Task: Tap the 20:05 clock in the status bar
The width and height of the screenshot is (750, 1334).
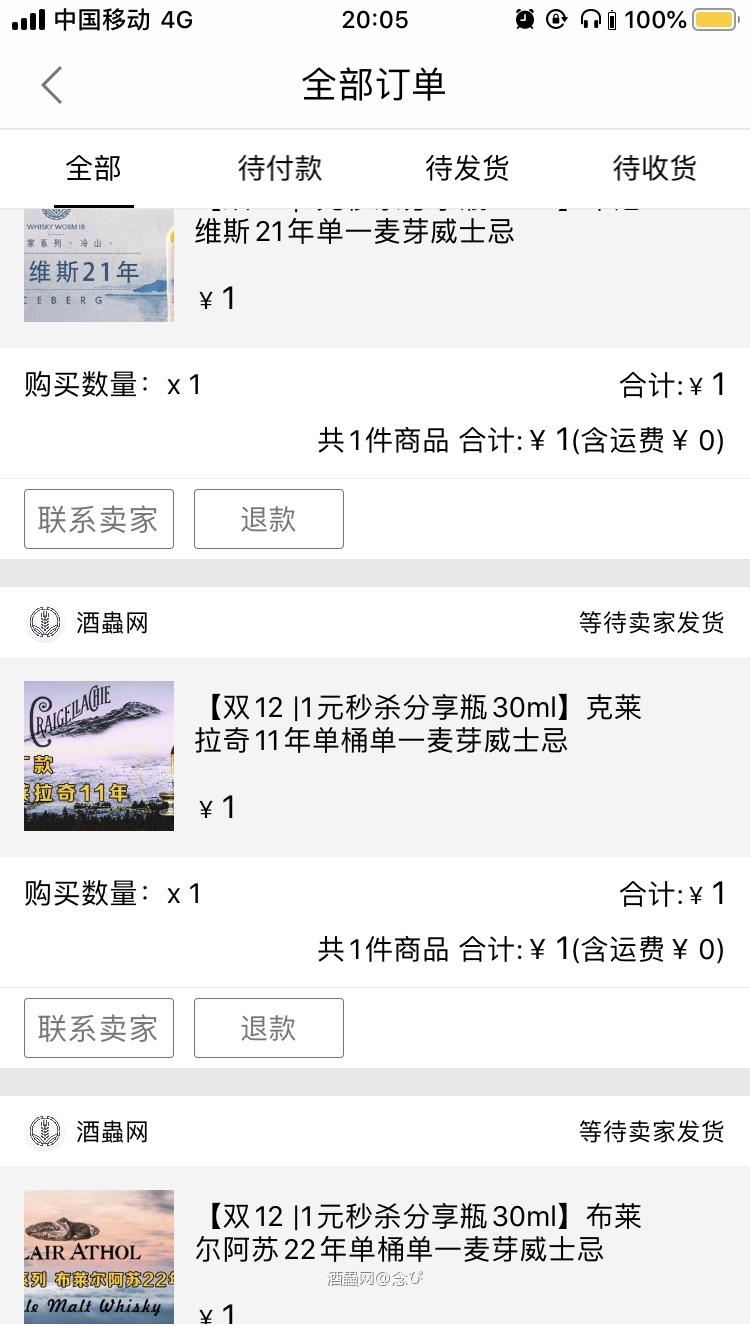Action: click(x=375, y=20)
